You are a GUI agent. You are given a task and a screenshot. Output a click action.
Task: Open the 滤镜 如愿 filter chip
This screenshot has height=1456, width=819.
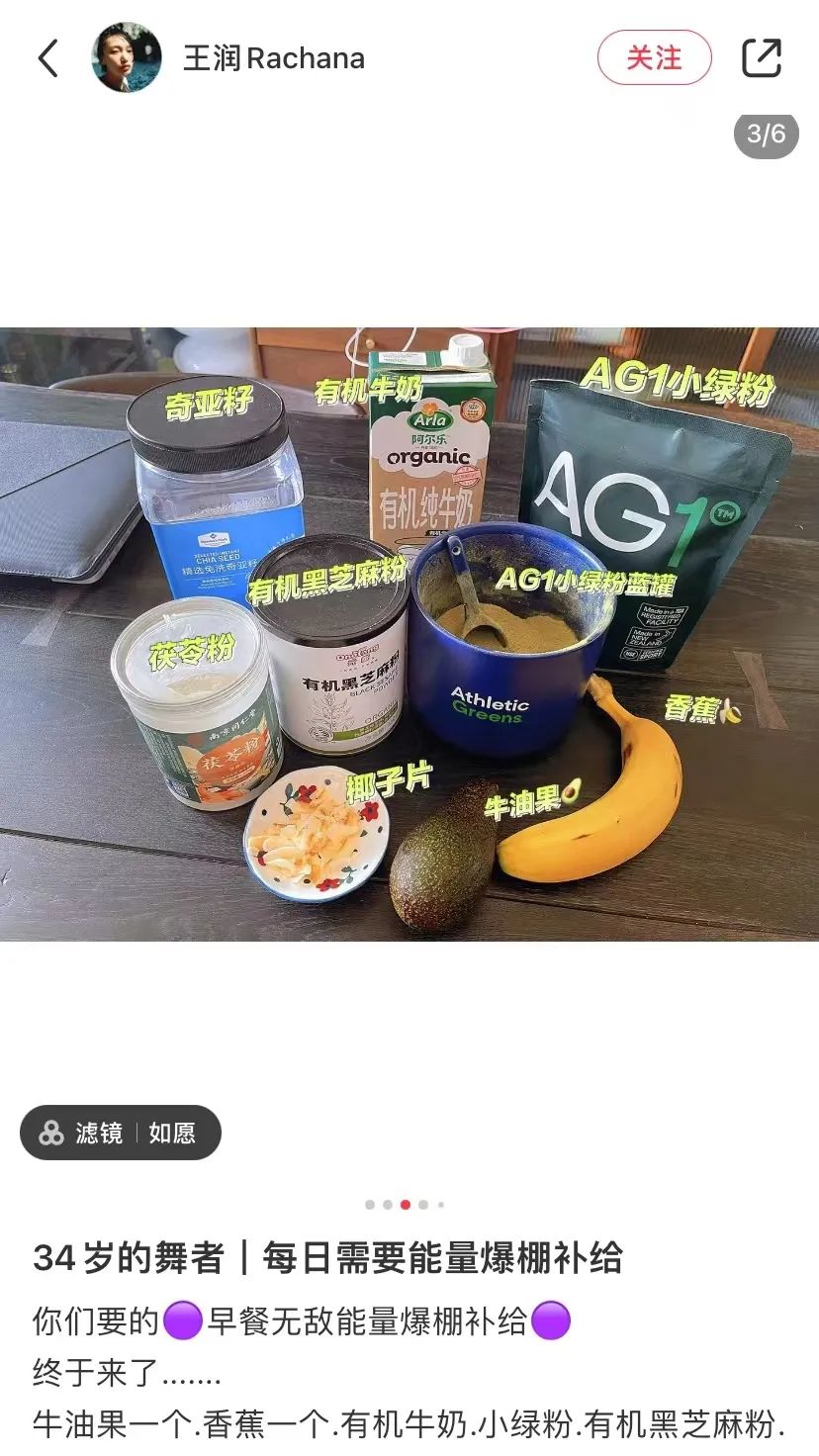[x=121, y=1133]
